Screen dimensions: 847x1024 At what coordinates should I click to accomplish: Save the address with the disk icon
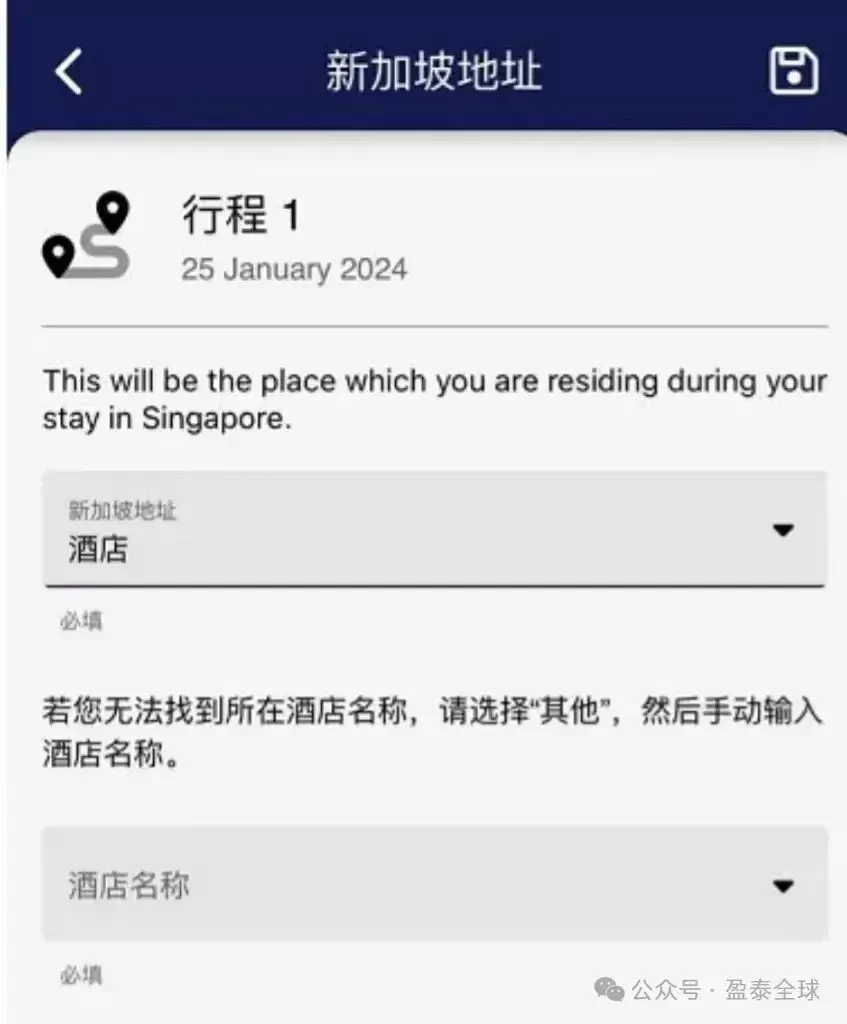click(793, 72)
